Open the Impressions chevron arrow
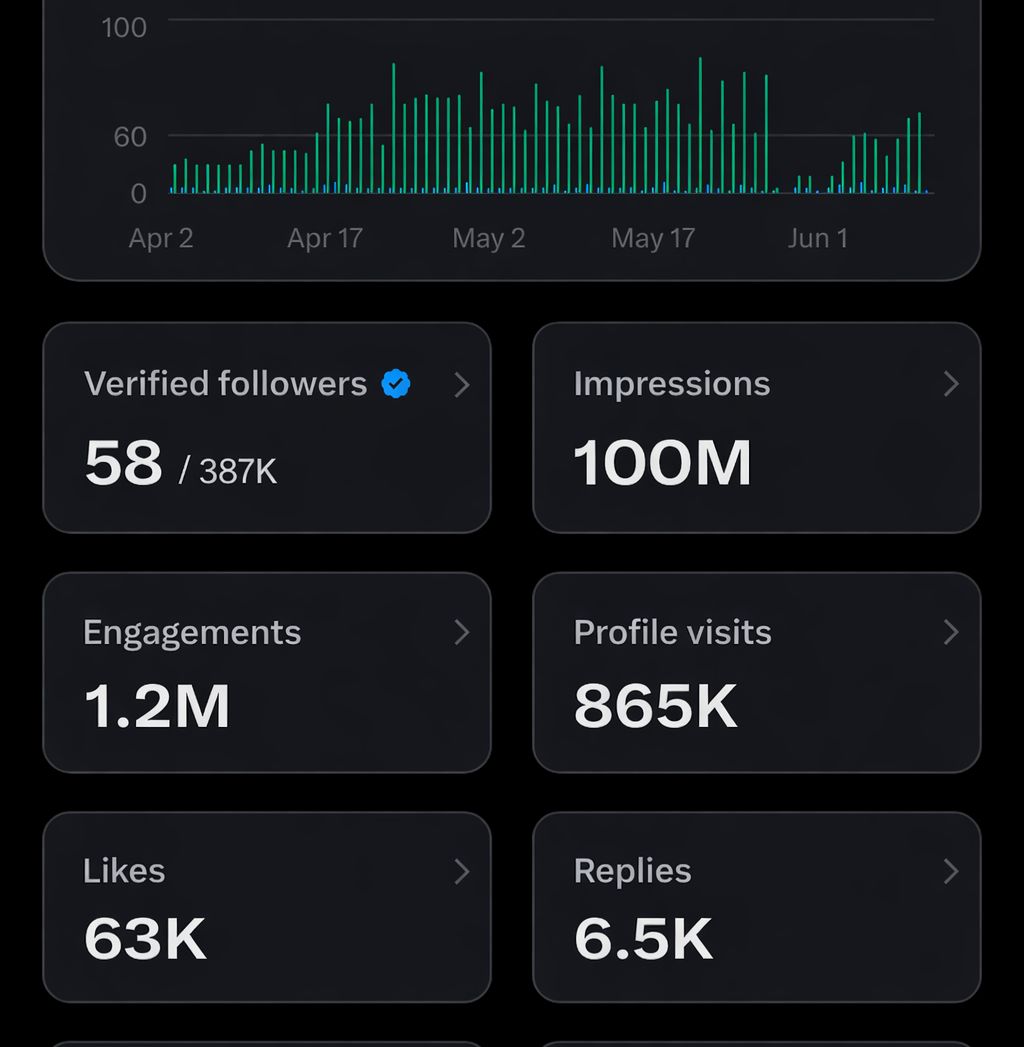Image resolution: width=1024 pixels, height=1047 pixels. [x=951, y=383]
